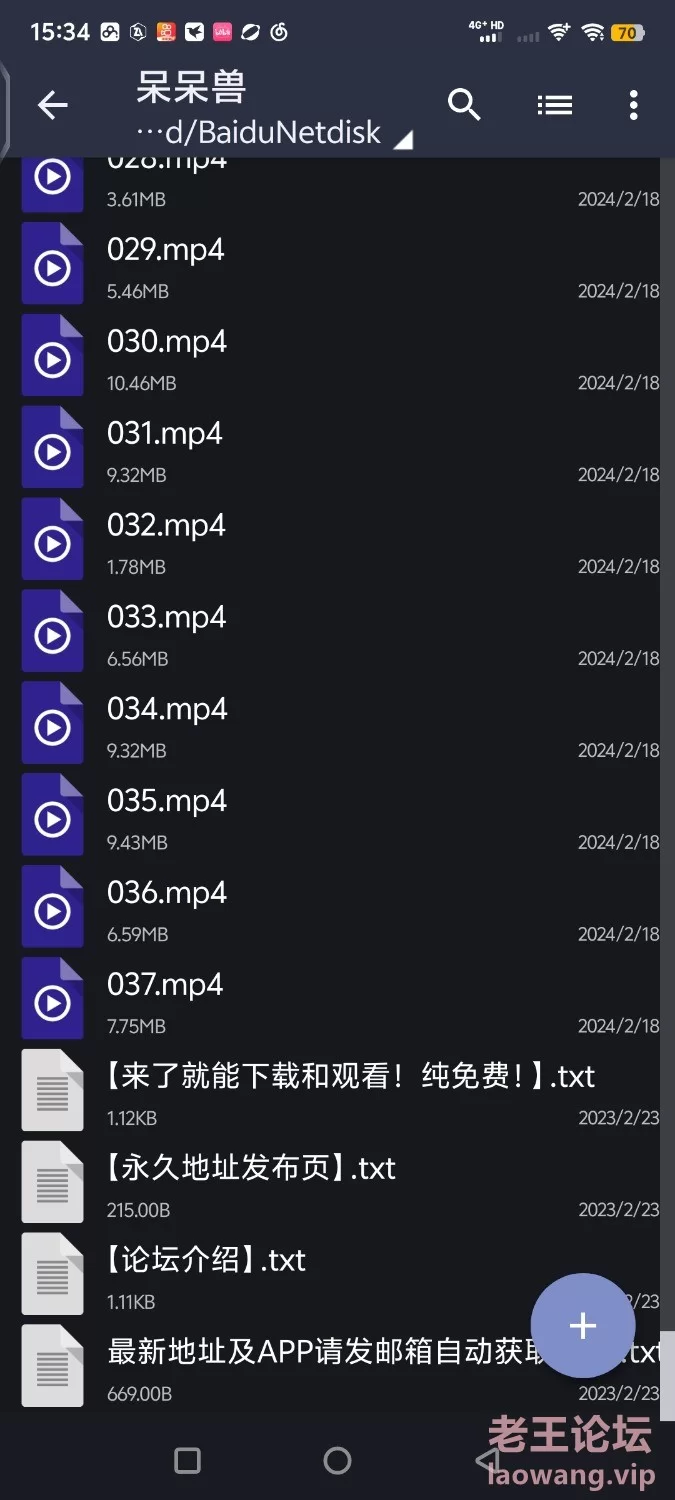
Task: Go back using the app bar arrow
Action: 52,105
